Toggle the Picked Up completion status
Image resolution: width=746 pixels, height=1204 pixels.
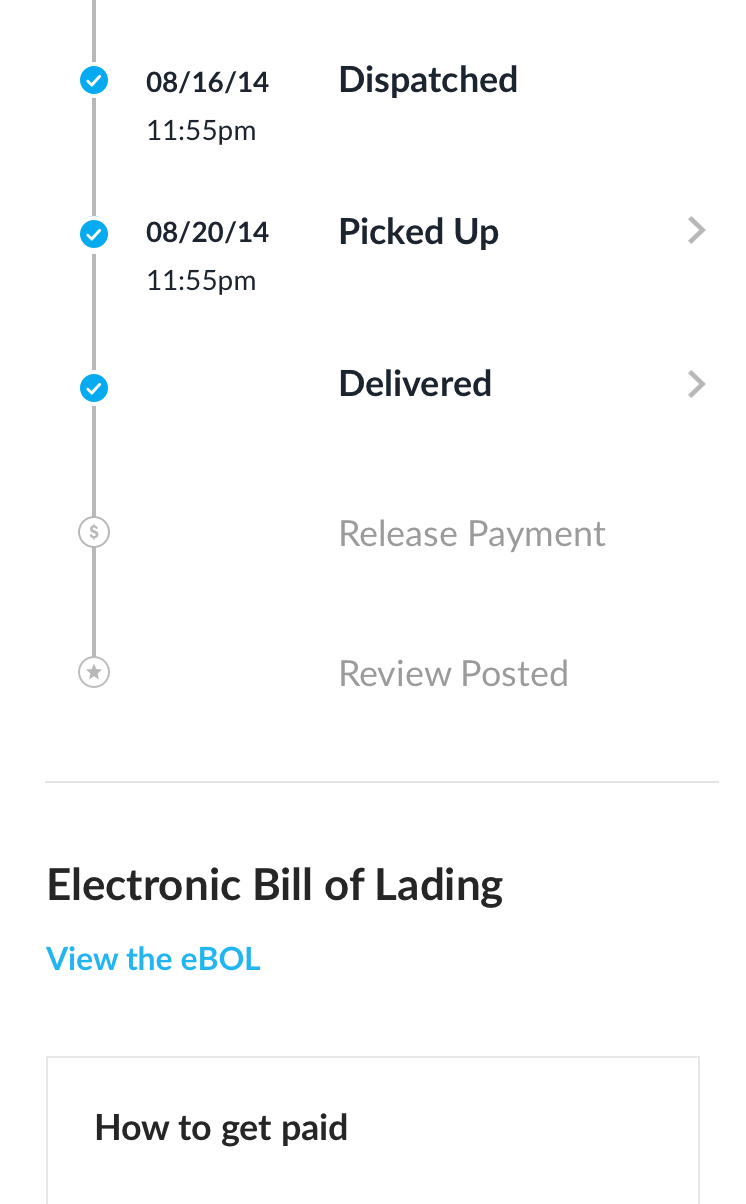click(93, 233)
